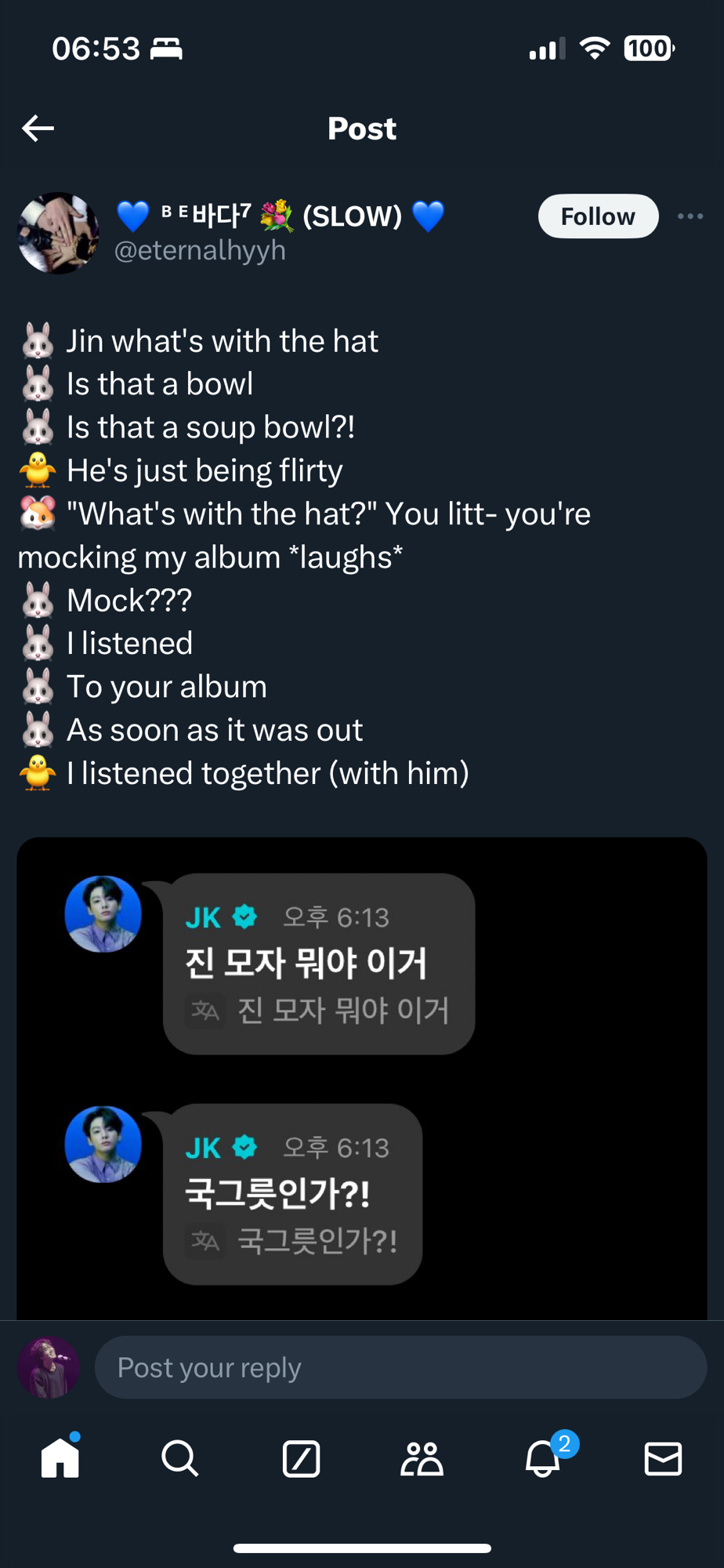Switch to the Search tab
The width and height of the screenshot is (724, 1568).
pos(180,1459)
